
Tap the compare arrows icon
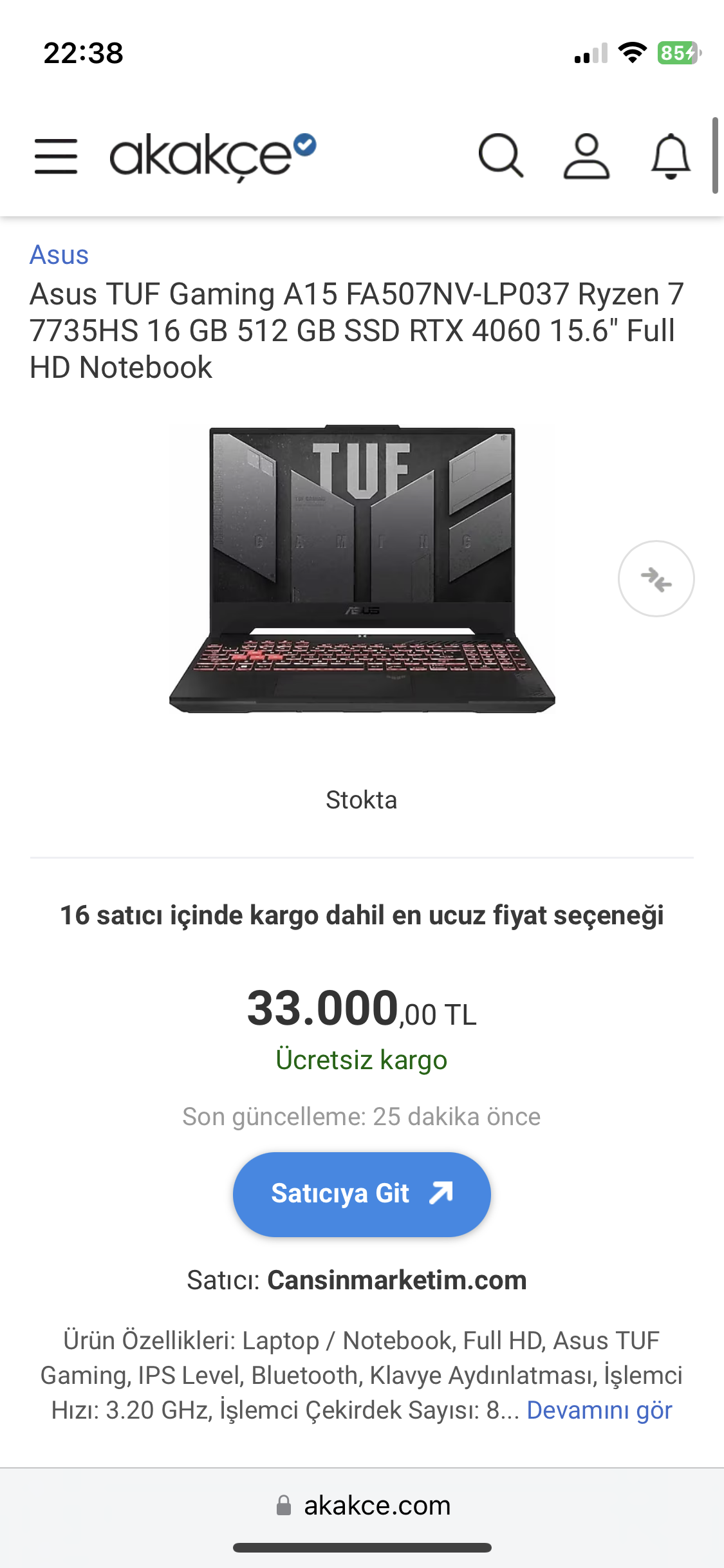pos(656,579)
